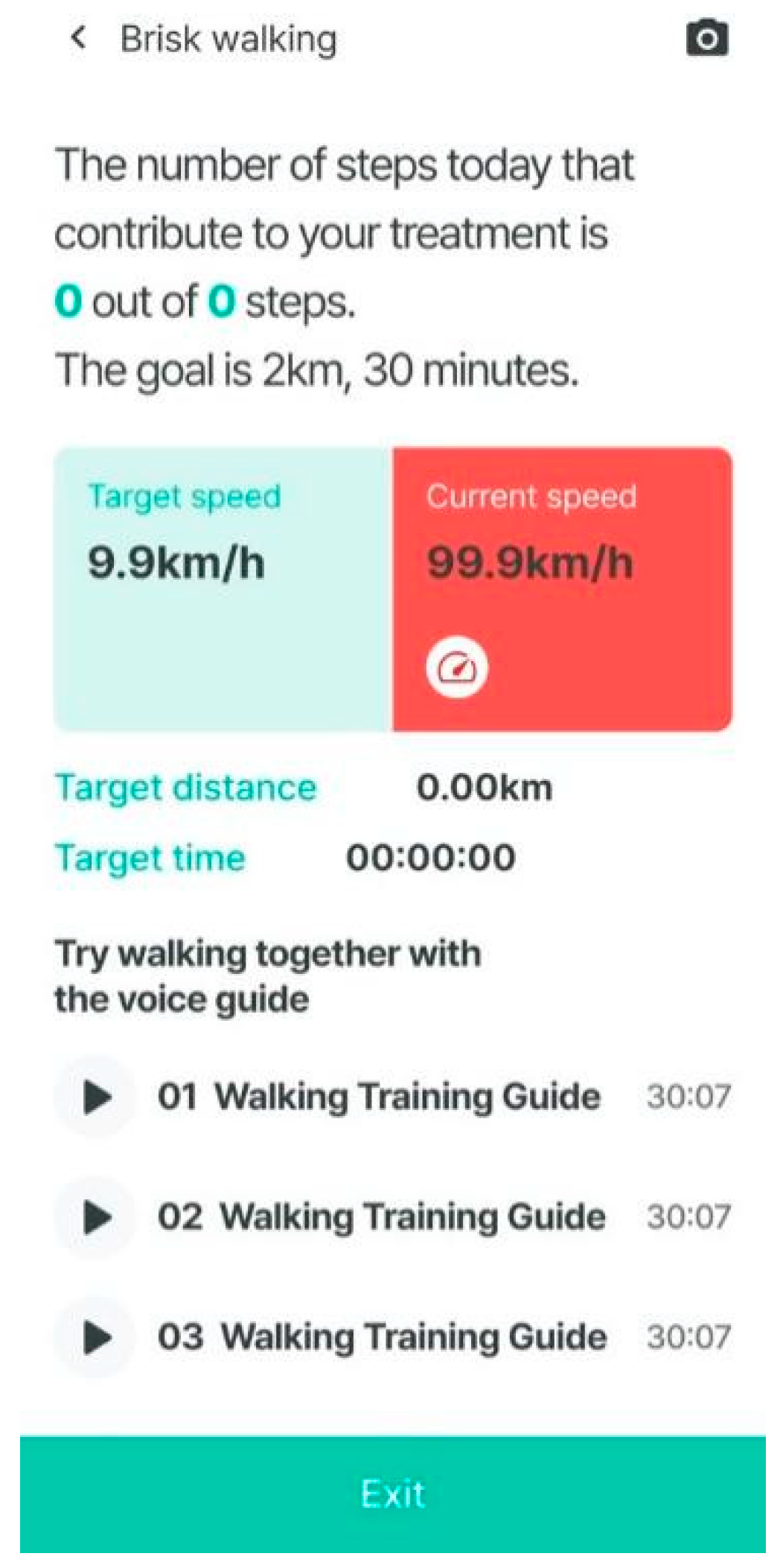The width and height of the screenshot is (783, 1568).
Task: Tap the Exit button
Action: [392, 1494]
